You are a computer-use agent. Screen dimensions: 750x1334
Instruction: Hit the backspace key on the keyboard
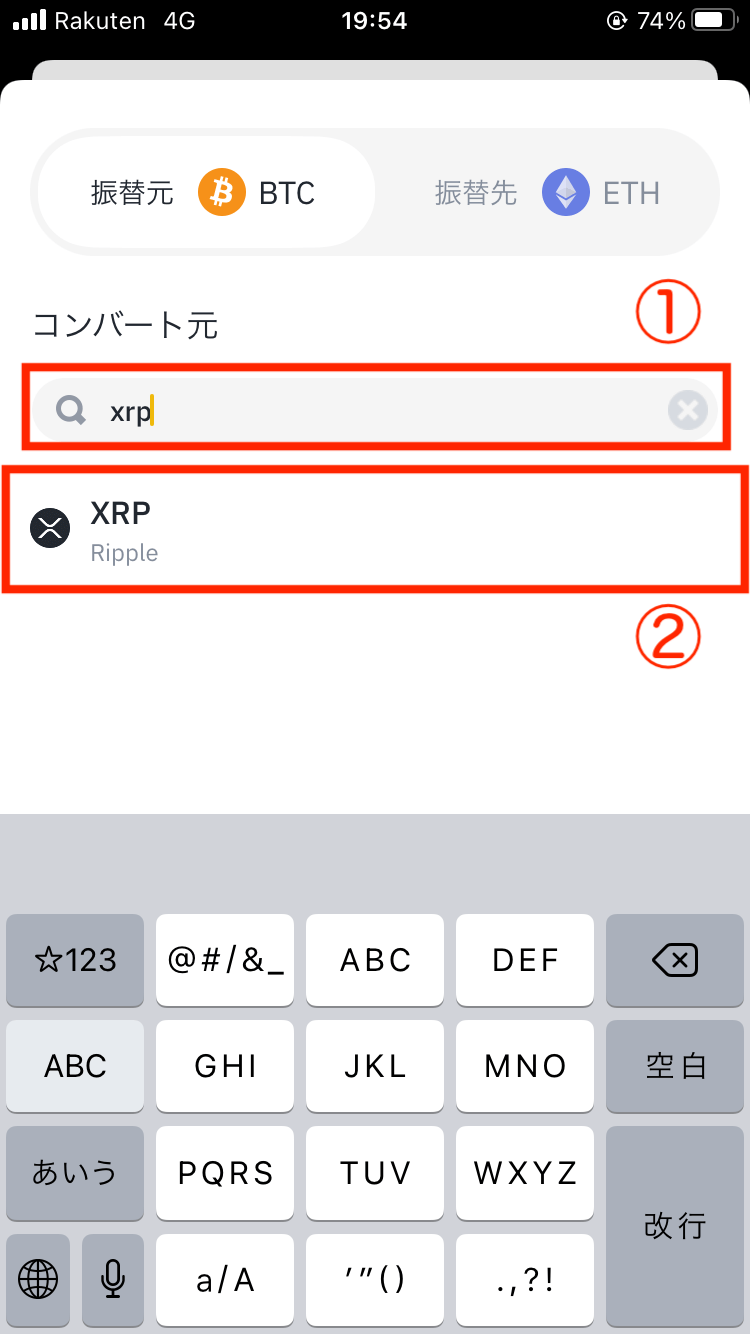point(675,960)
